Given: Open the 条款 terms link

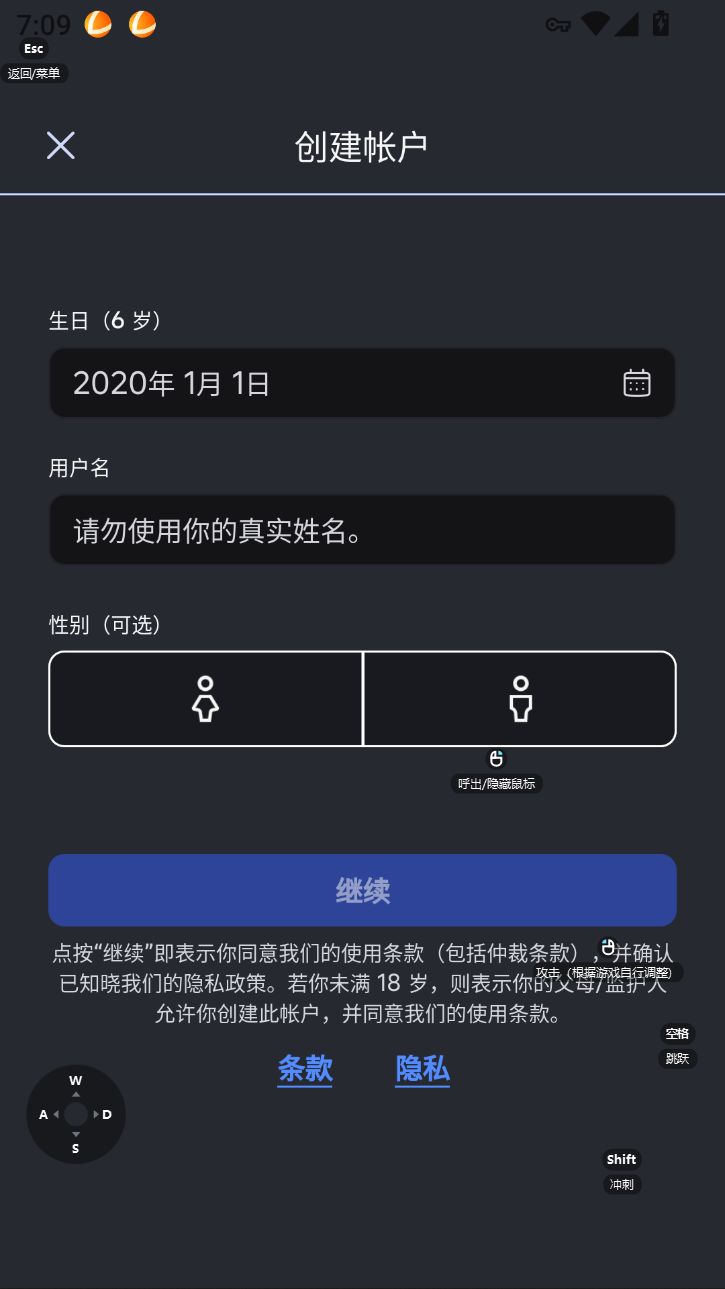Looking at the screenshot, I should coord(305,1070).
